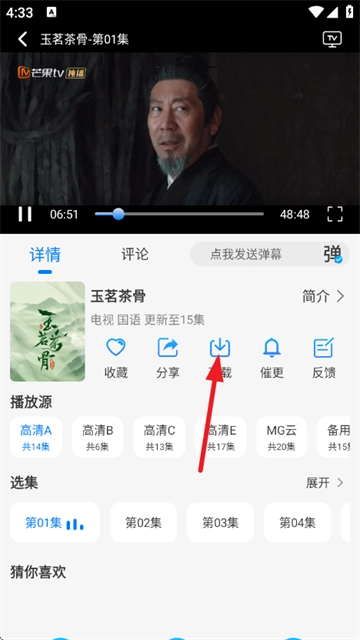Open the 简介 introduction

(323, 296)
